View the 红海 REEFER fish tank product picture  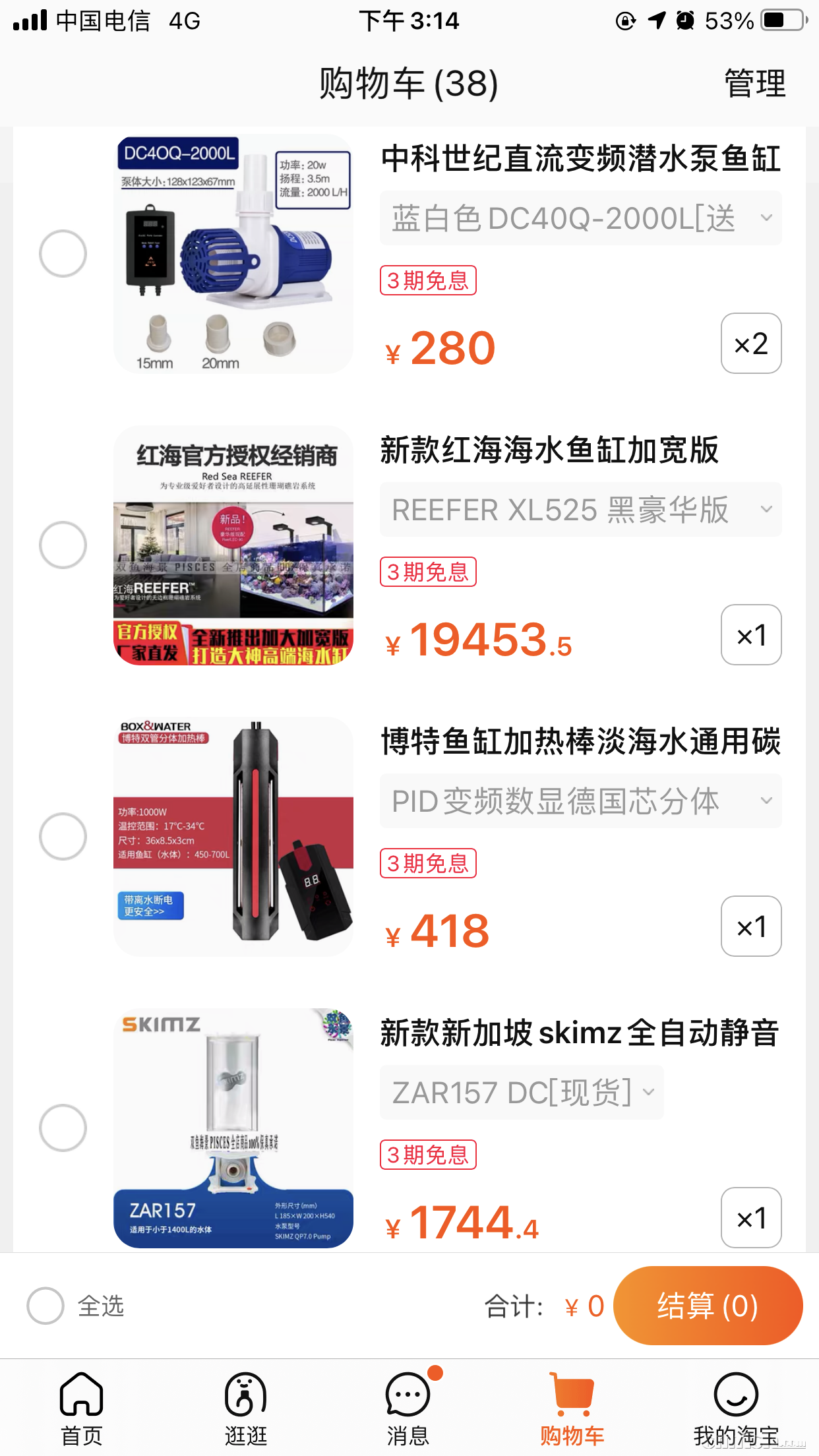pos(233,545)
